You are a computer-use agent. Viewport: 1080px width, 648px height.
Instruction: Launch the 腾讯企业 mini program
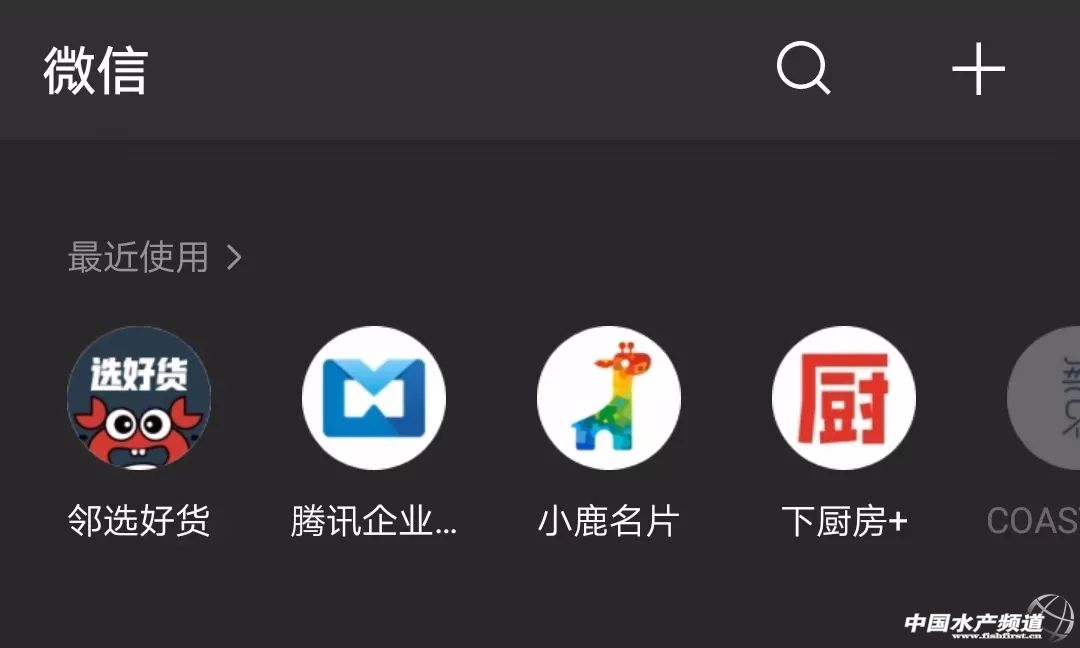point(374,398)
